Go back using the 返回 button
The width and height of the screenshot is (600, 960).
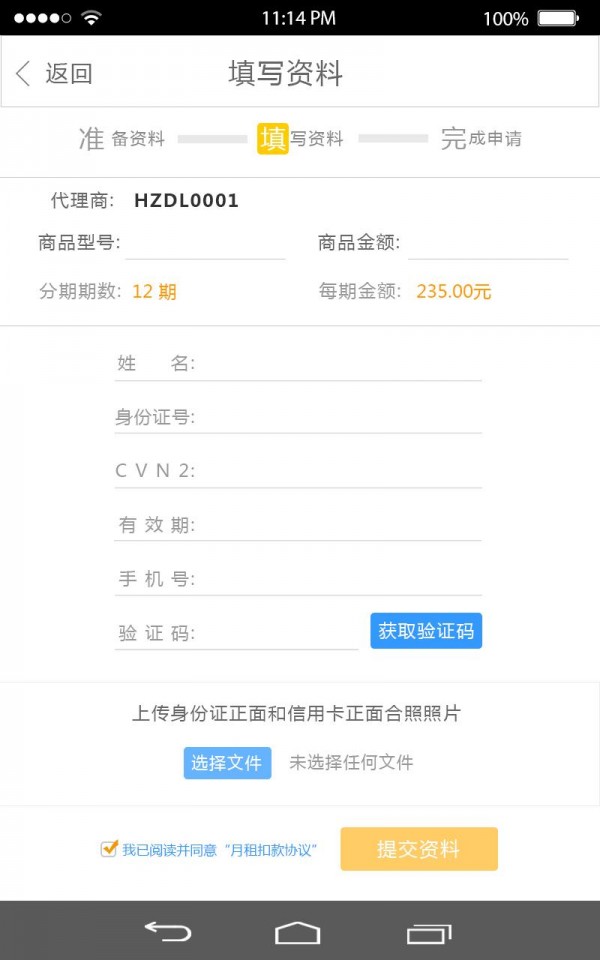click(x=54, y=73)
